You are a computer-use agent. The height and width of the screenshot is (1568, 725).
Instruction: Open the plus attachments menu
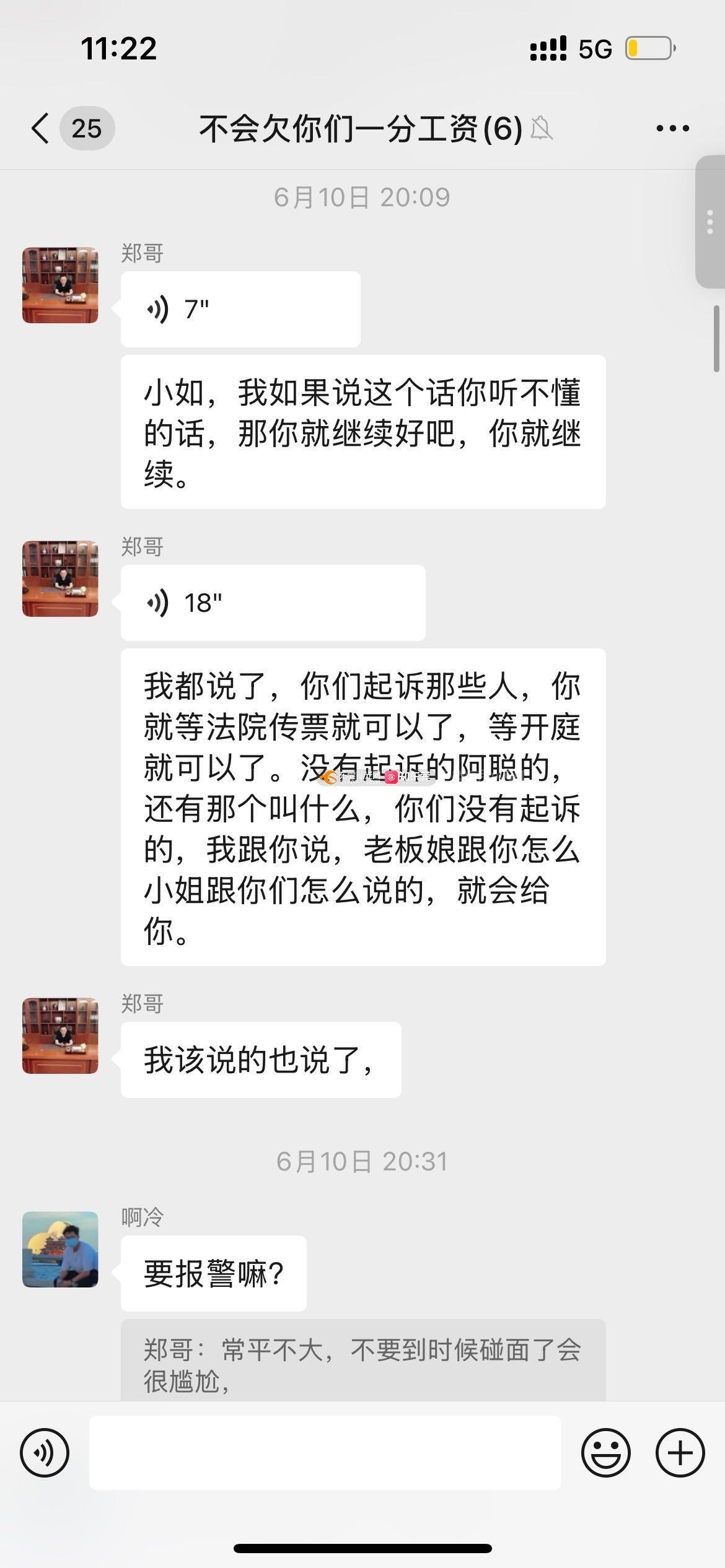point(680,1453)
